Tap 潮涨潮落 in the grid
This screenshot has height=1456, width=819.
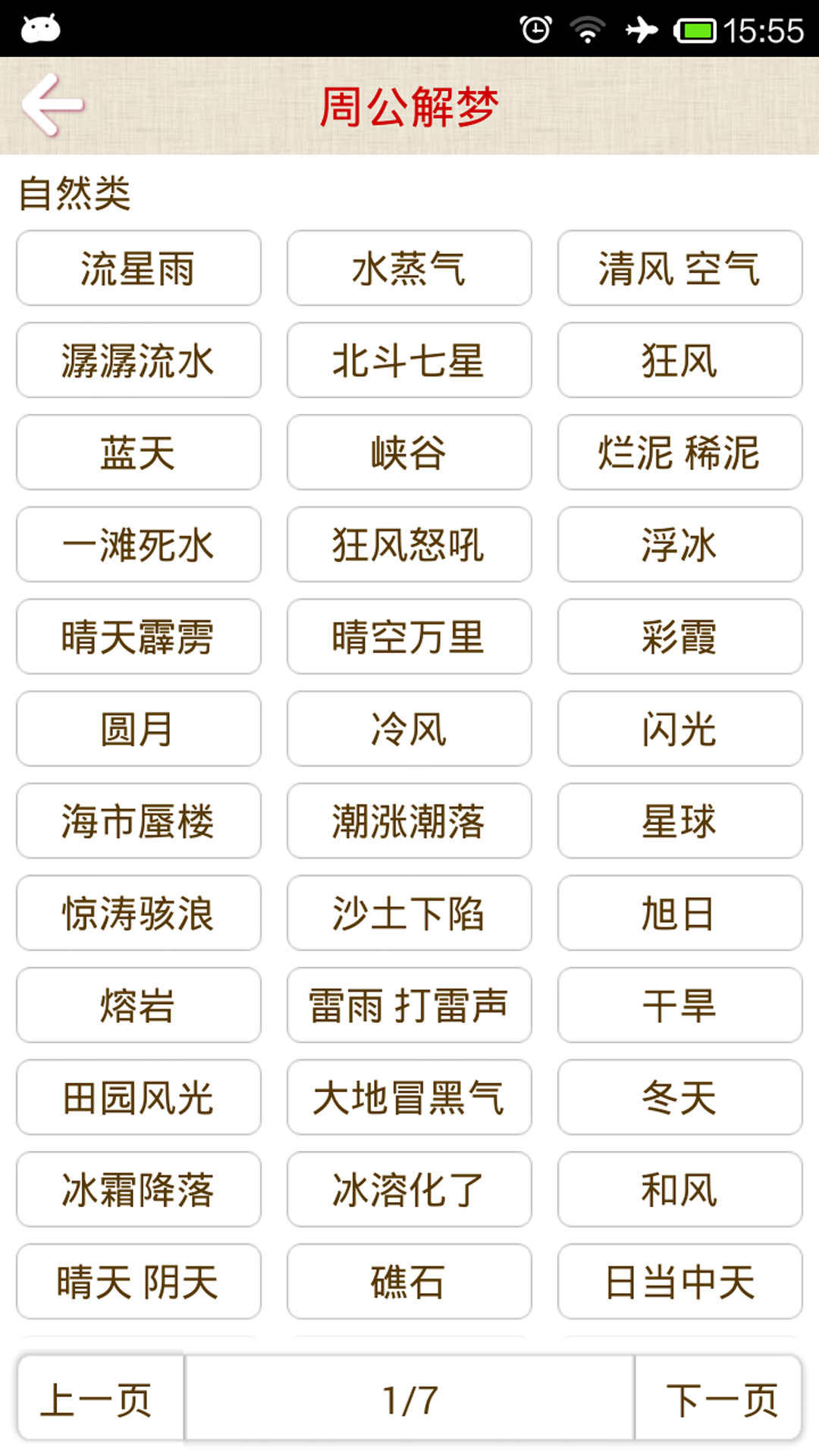pyautogui.click(x=409, y=821)
